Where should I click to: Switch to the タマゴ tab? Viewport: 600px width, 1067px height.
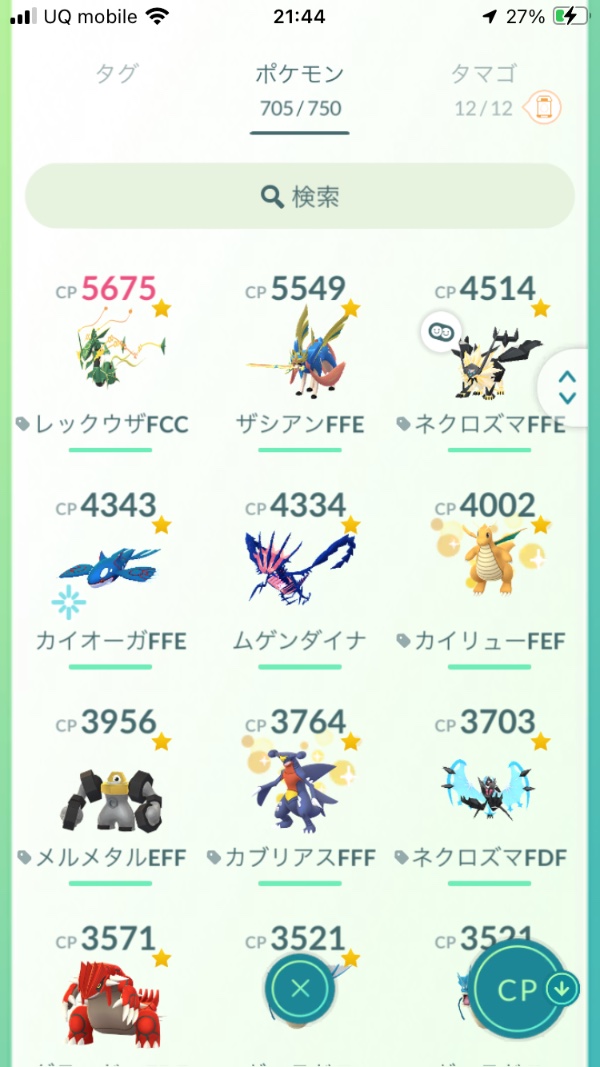pos(484,73)
